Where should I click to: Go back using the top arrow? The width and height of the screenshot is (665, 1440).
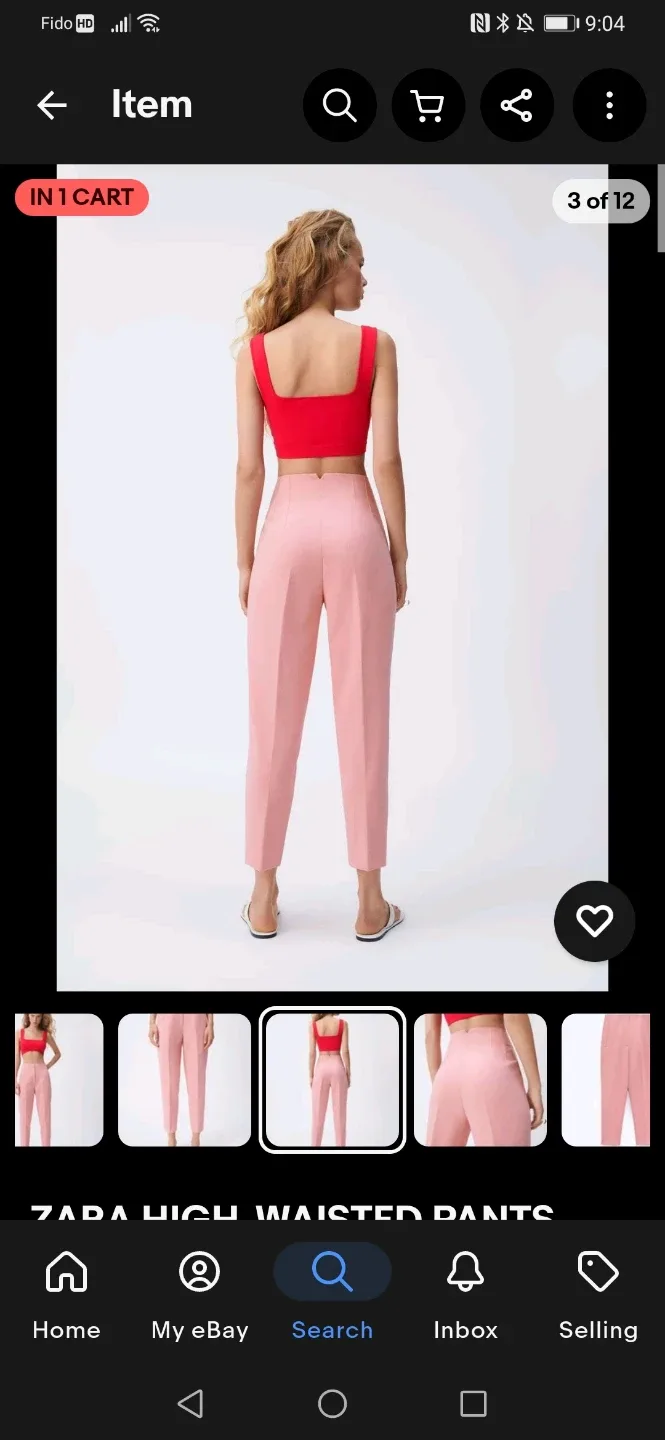(52, 105)
